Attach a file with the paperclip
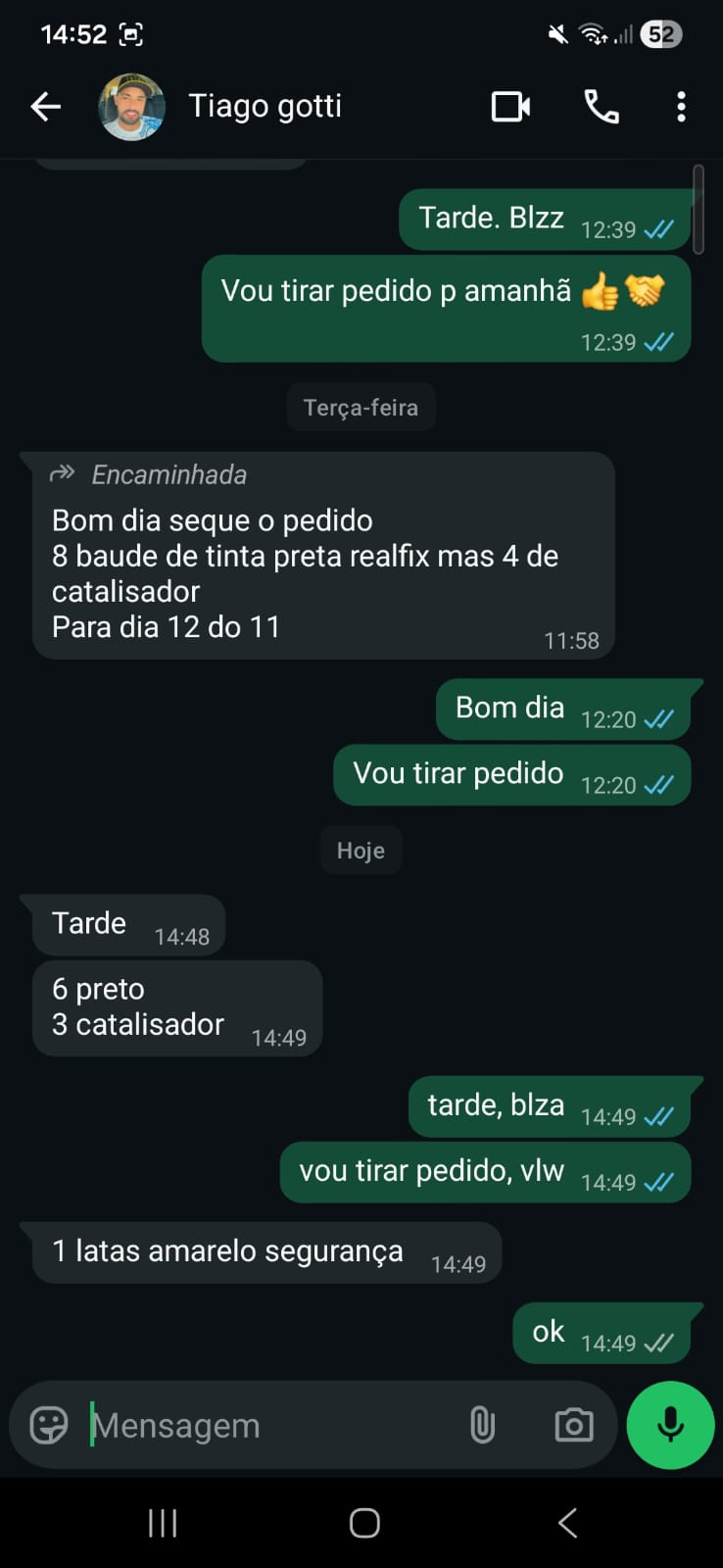Image resolution: width=723 pixels, height=1568 pixels. coord(482,1425)
